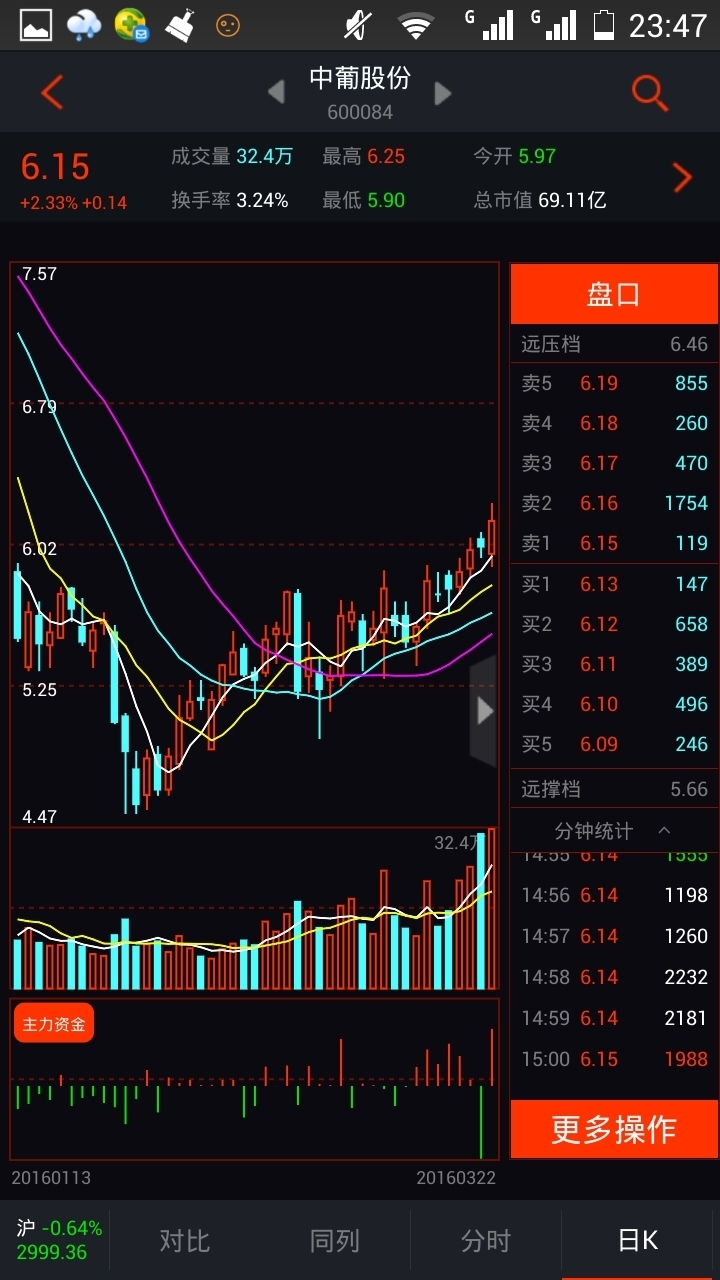Open the stock search magnifier
Screen dimensions: 720x1280
click(x=649, y=93)
